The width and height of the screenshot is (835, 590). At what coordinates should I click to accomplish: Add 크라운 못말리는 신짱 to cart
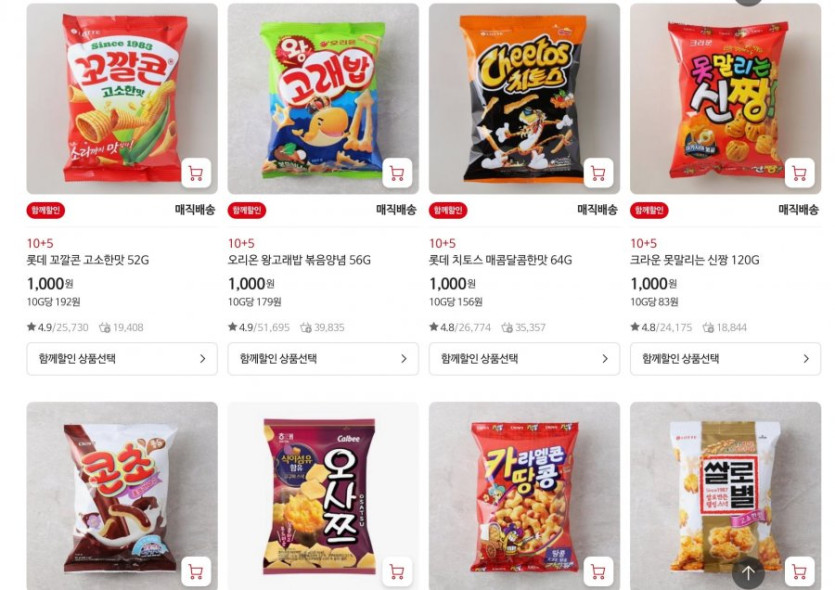[x=799, y=173]
